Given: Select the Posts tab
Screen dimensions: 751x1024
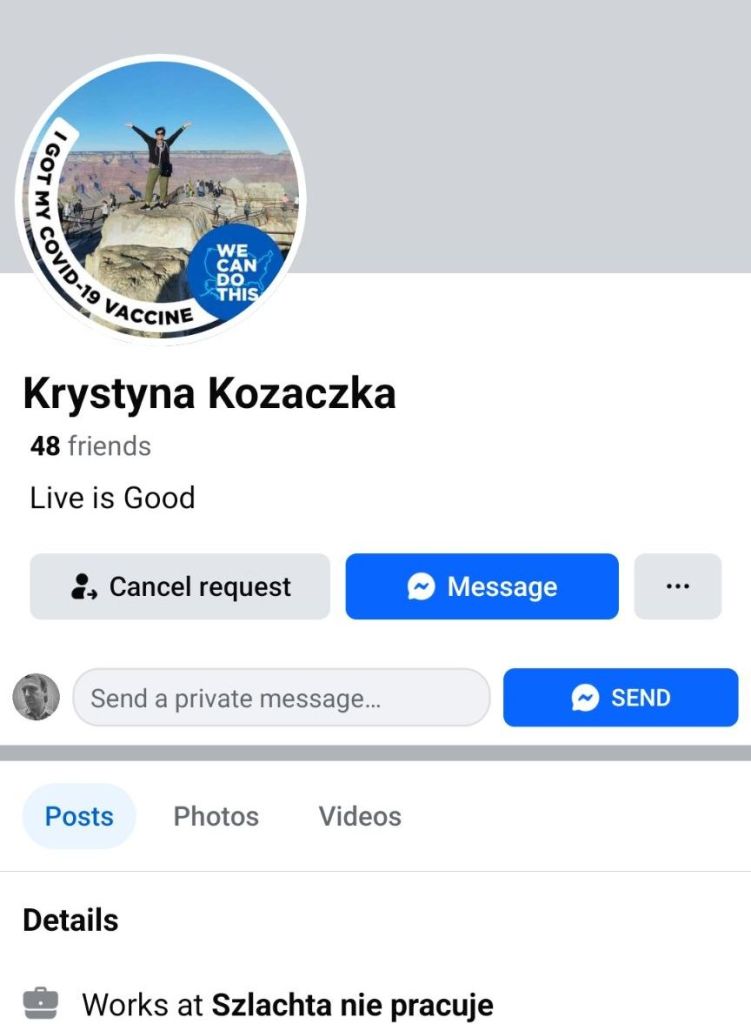Looking at the screenshot, I should click(79, 816).
